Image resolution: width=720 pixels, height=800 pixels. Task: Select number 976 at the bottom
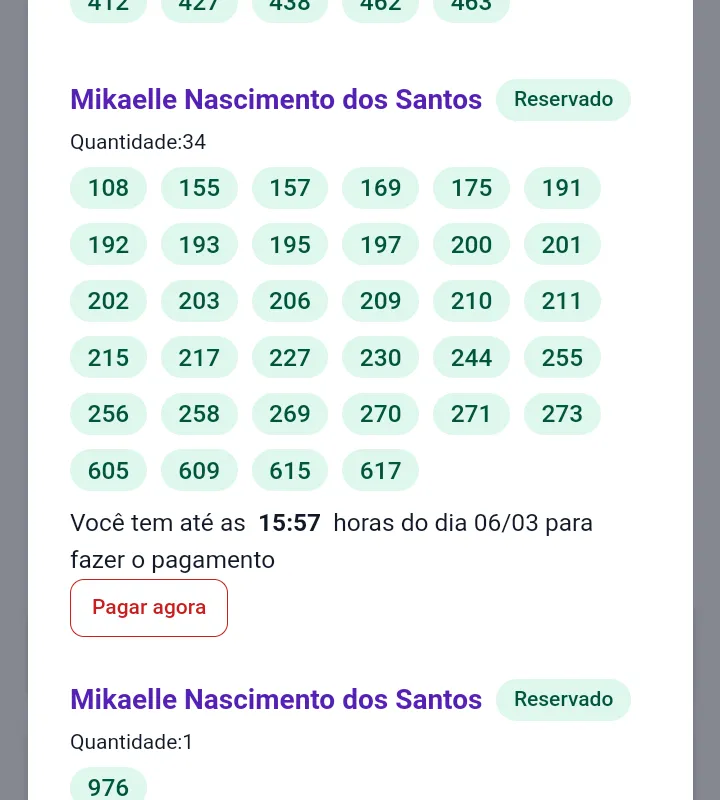[108, 787]
